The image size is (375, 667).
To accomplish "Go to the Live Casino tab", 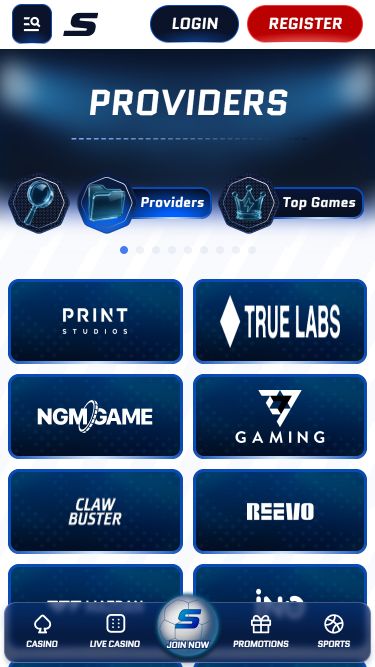I will pos(115,631).
